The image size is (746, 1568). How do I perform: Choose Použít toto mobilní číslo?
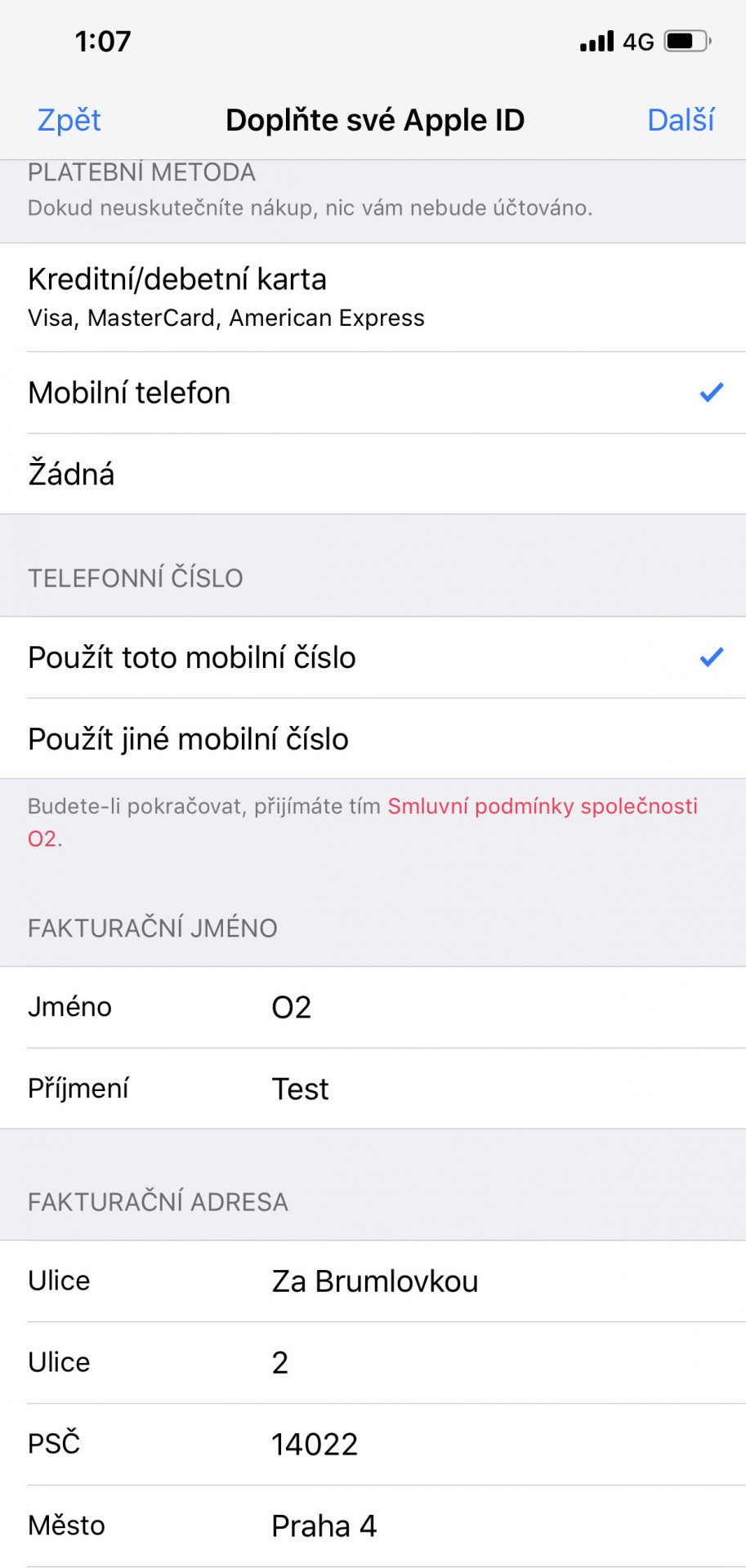(x=373, y=657)
